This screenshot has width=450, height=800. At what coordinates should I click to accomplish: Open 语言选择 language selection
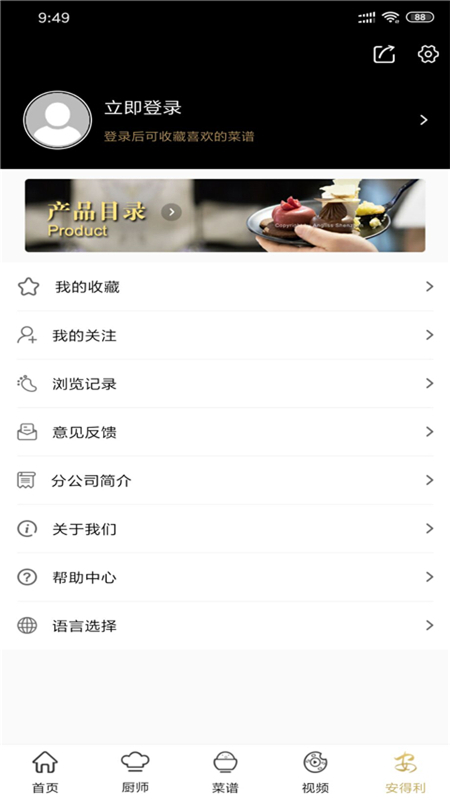[225, 626]
